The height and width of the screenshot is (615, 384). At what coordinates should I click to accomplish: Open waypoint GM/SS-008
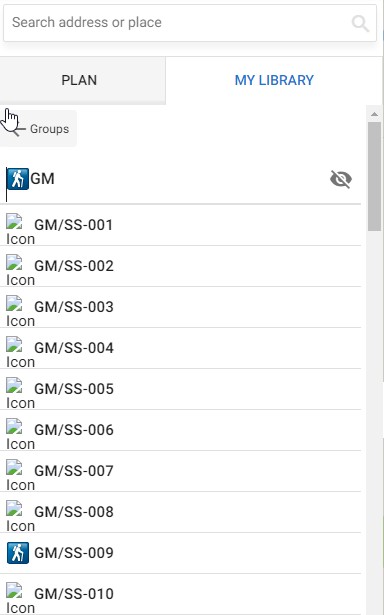(180, 512)
